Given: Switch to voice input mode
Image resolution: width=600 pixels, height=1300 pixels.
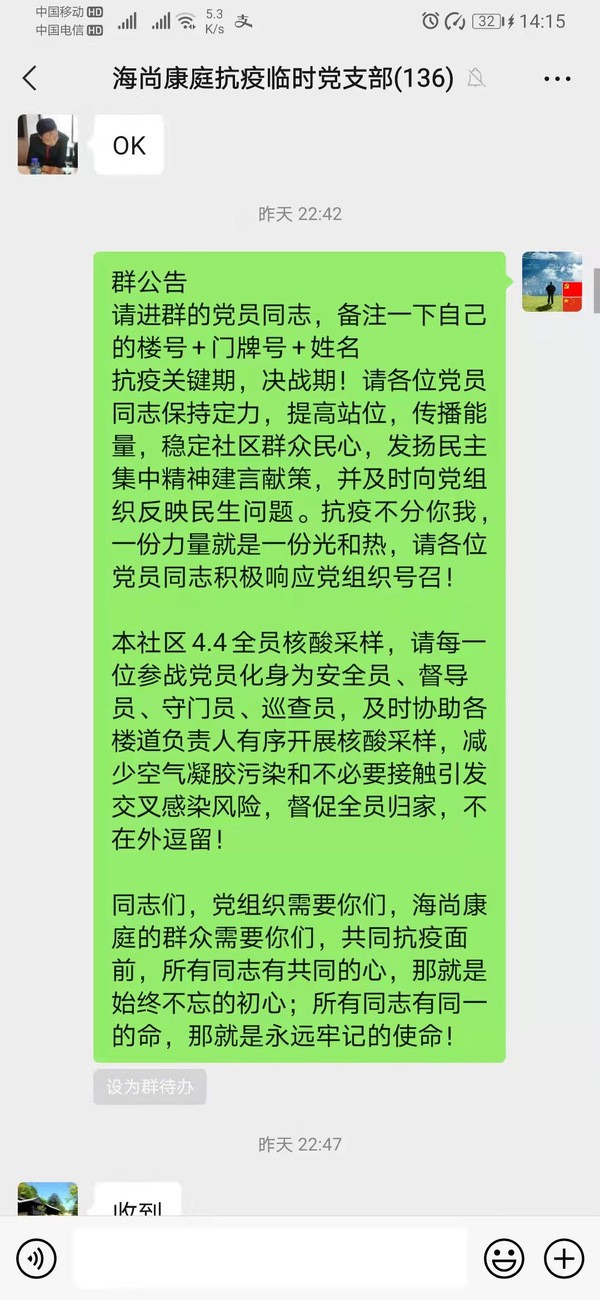Looking at the screenshot, I should click(x=36, y=1257).
